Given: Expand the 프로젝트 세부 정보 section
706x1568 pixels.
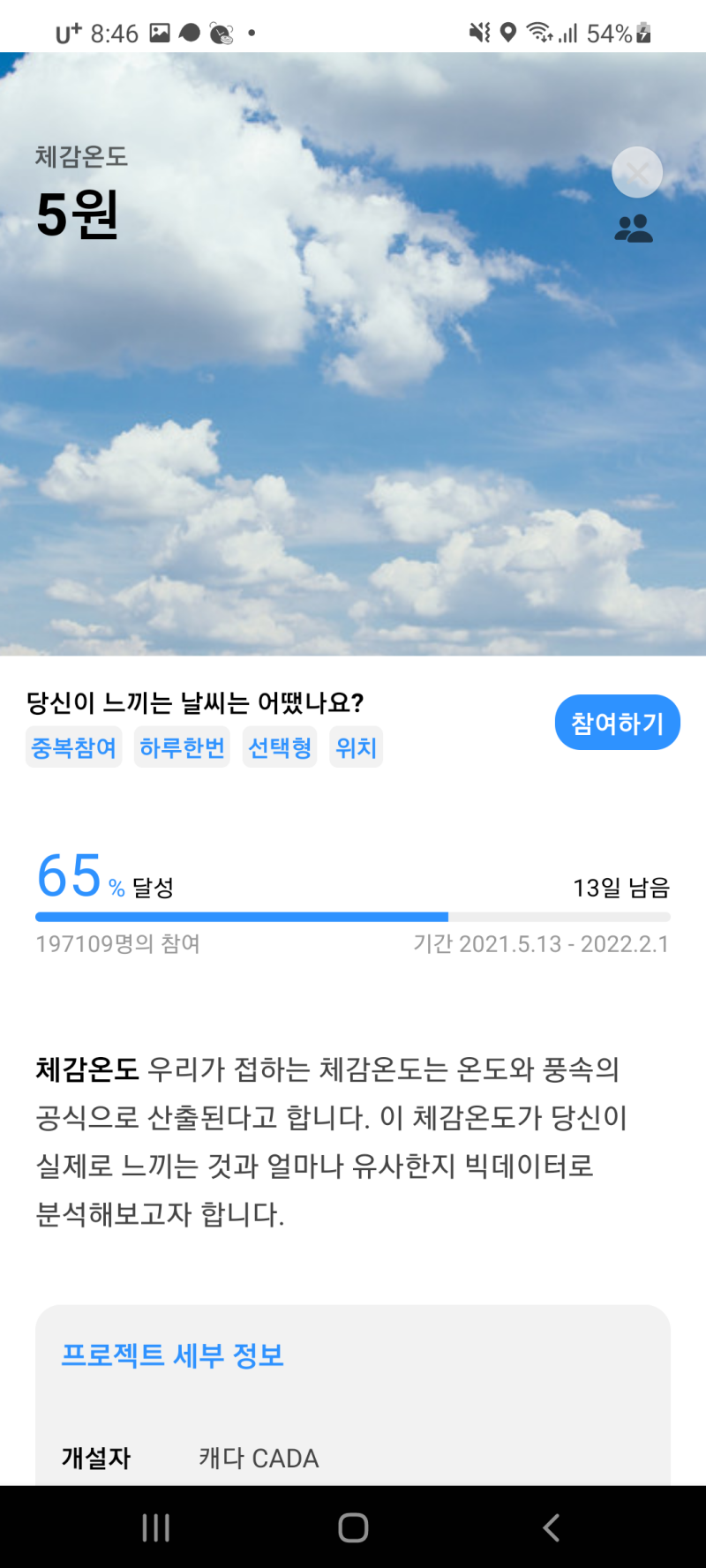Looking at the screenshot, I should pos(174,1356).
